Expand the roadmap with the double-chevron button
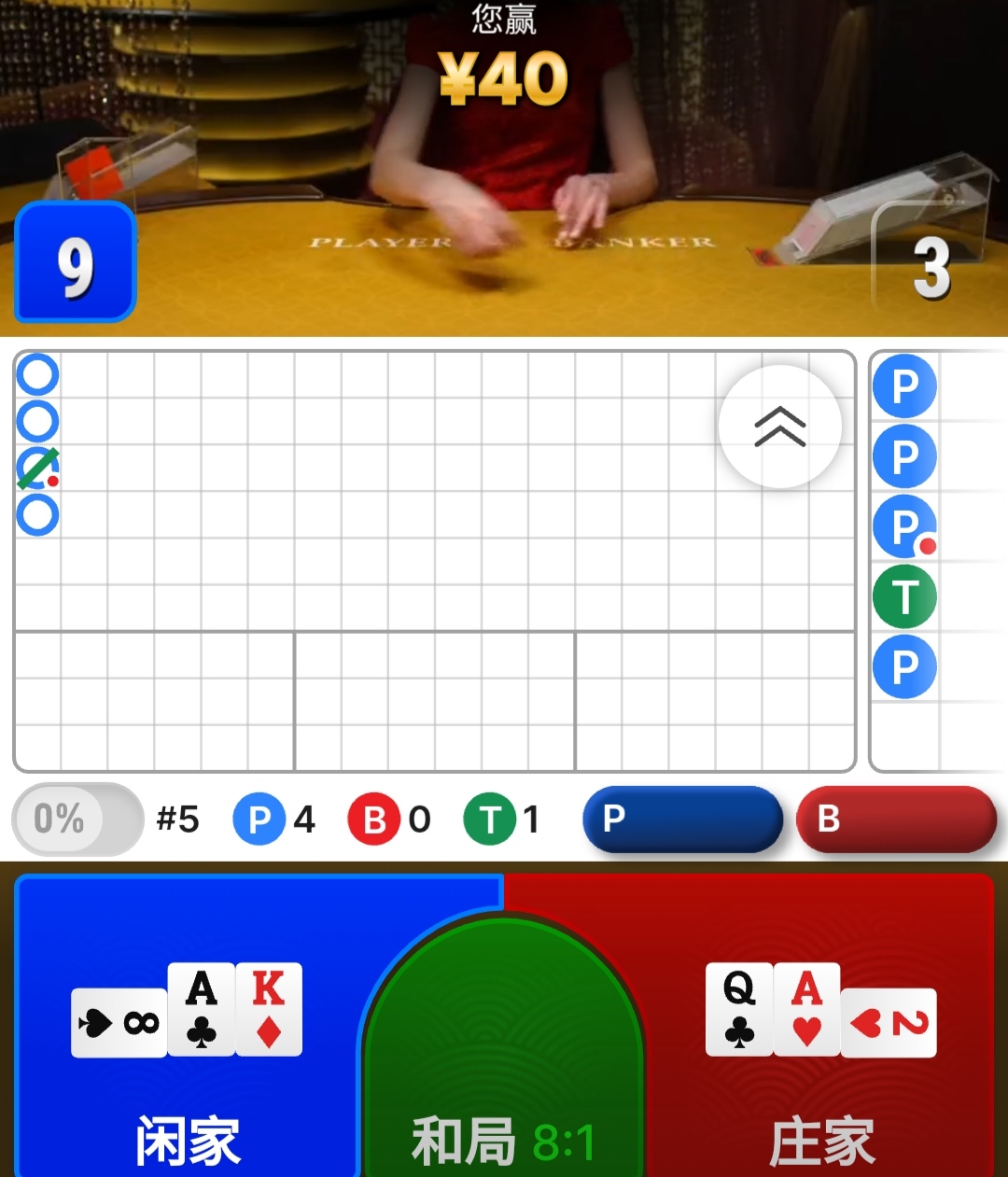This screenshot has height=1177, width=1008. [779, 427]
